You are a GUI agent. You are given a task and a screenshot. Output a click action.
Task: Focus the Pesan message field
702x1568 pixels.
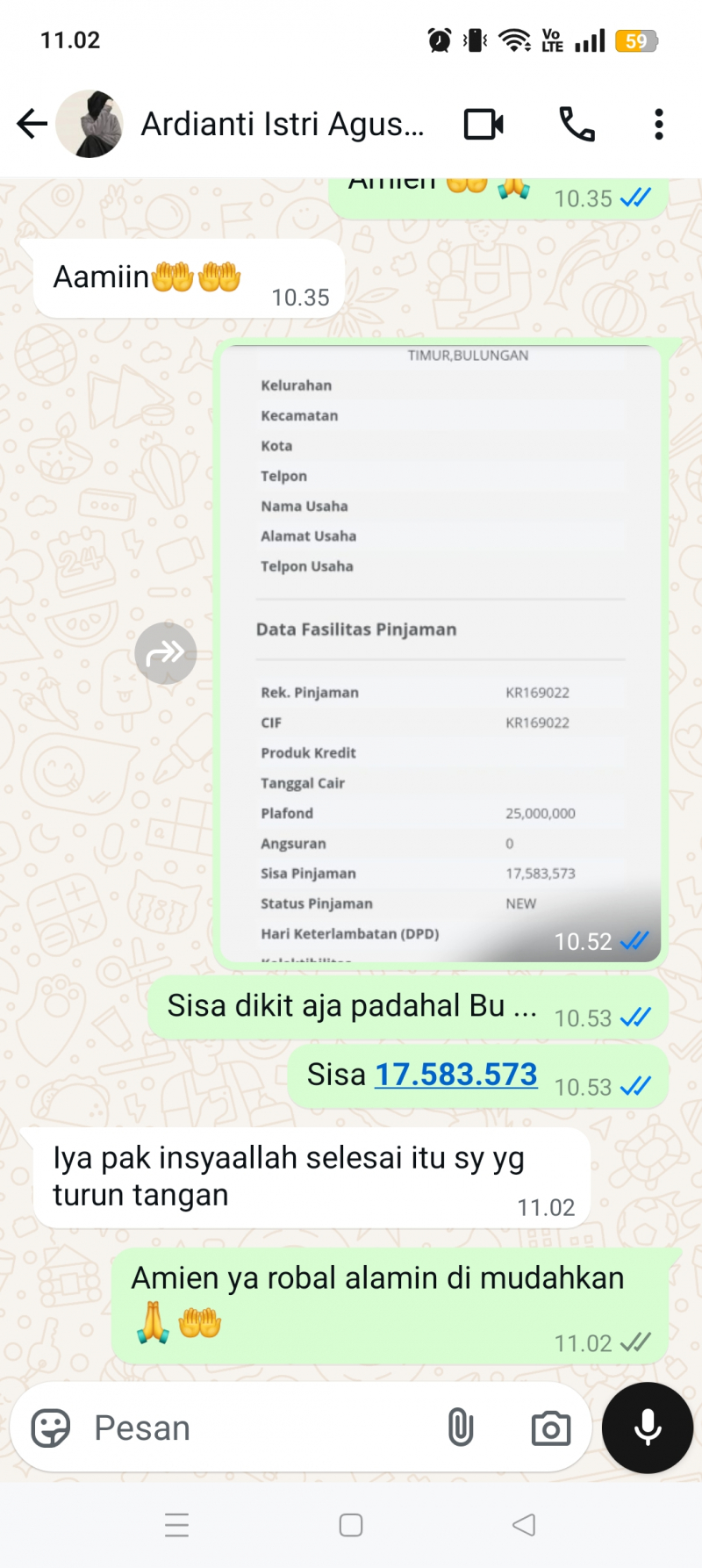pos(254,1428)
